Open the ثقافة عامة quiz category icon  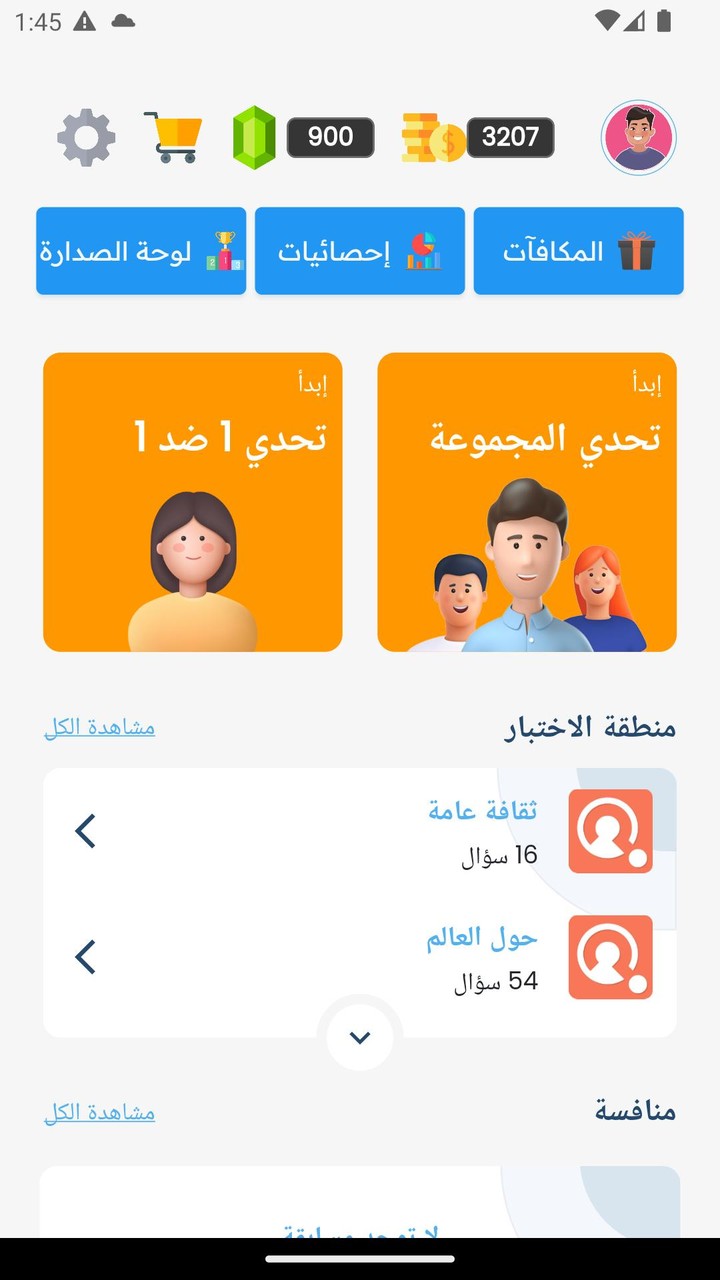[610, 832]
